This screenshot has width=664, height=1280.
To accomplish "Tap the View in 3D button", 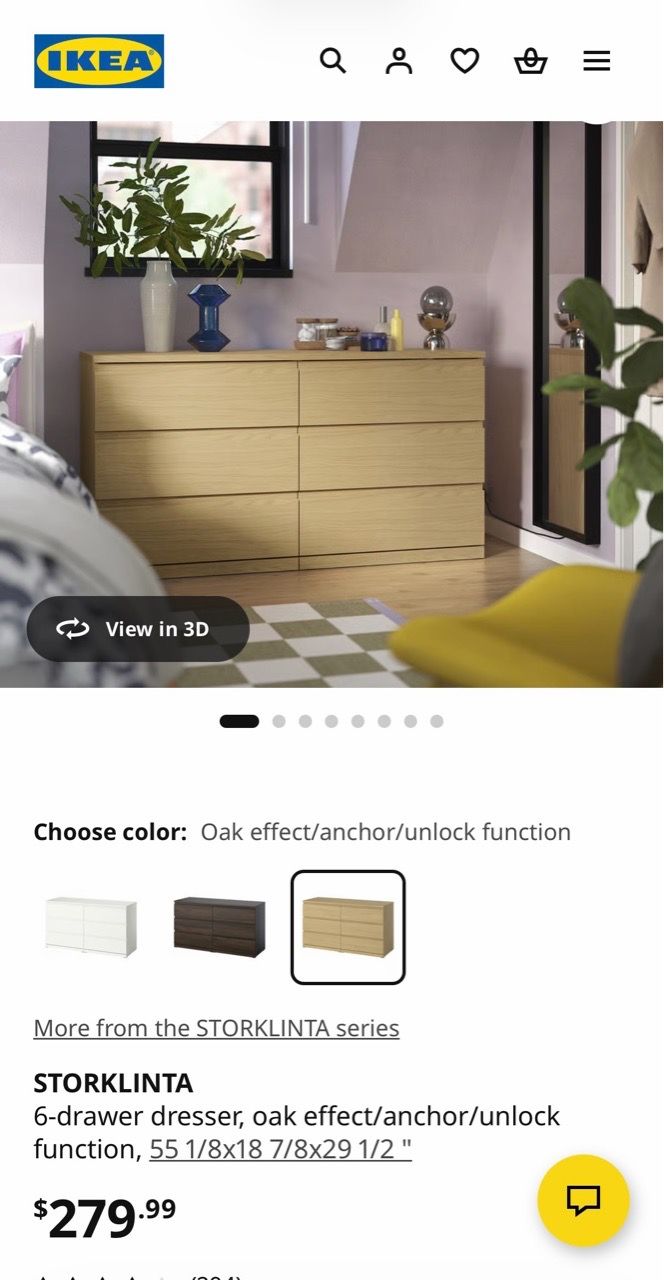I will pyautogui.click(x=138, y=629).
